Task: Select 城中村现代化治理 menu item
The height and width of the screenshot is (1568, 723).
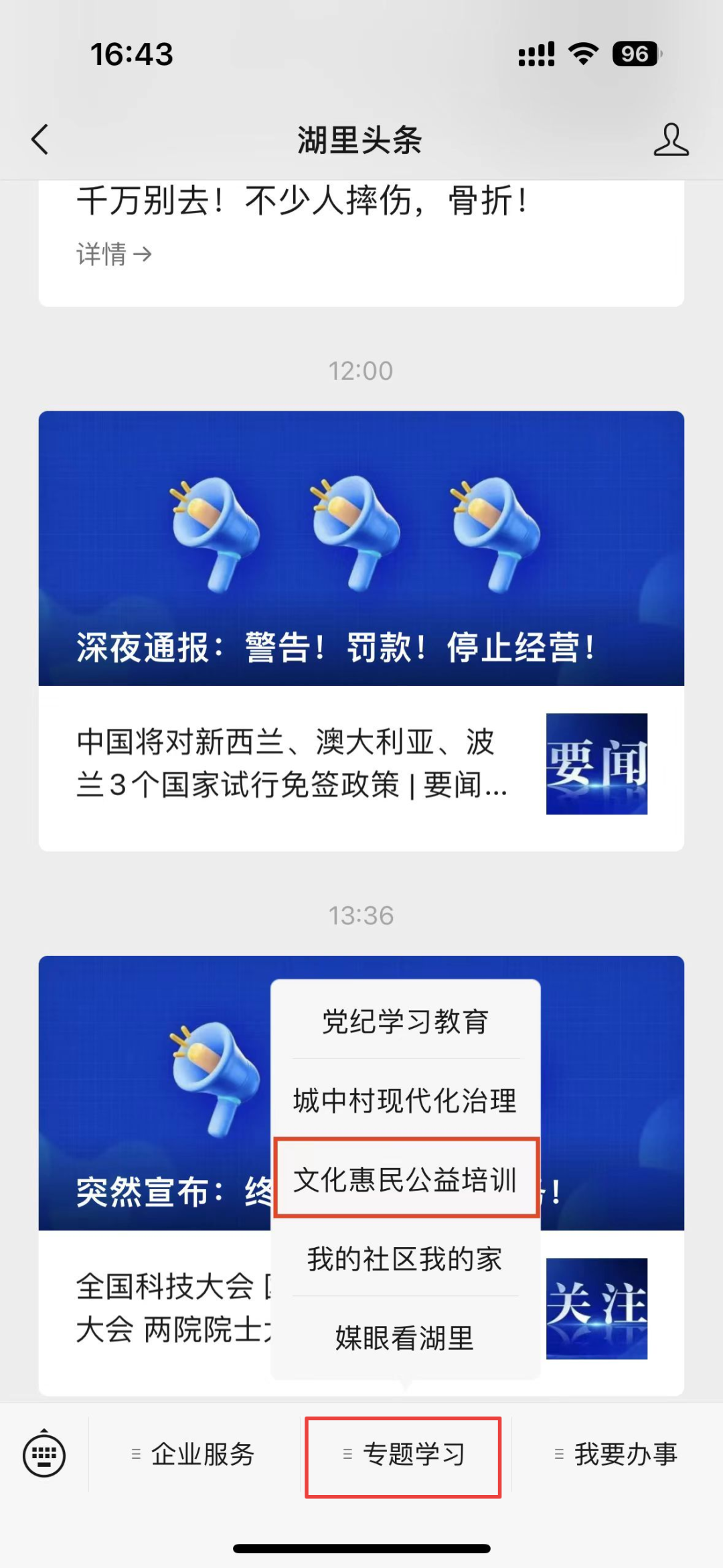Action: click(x=405, y=1100)
